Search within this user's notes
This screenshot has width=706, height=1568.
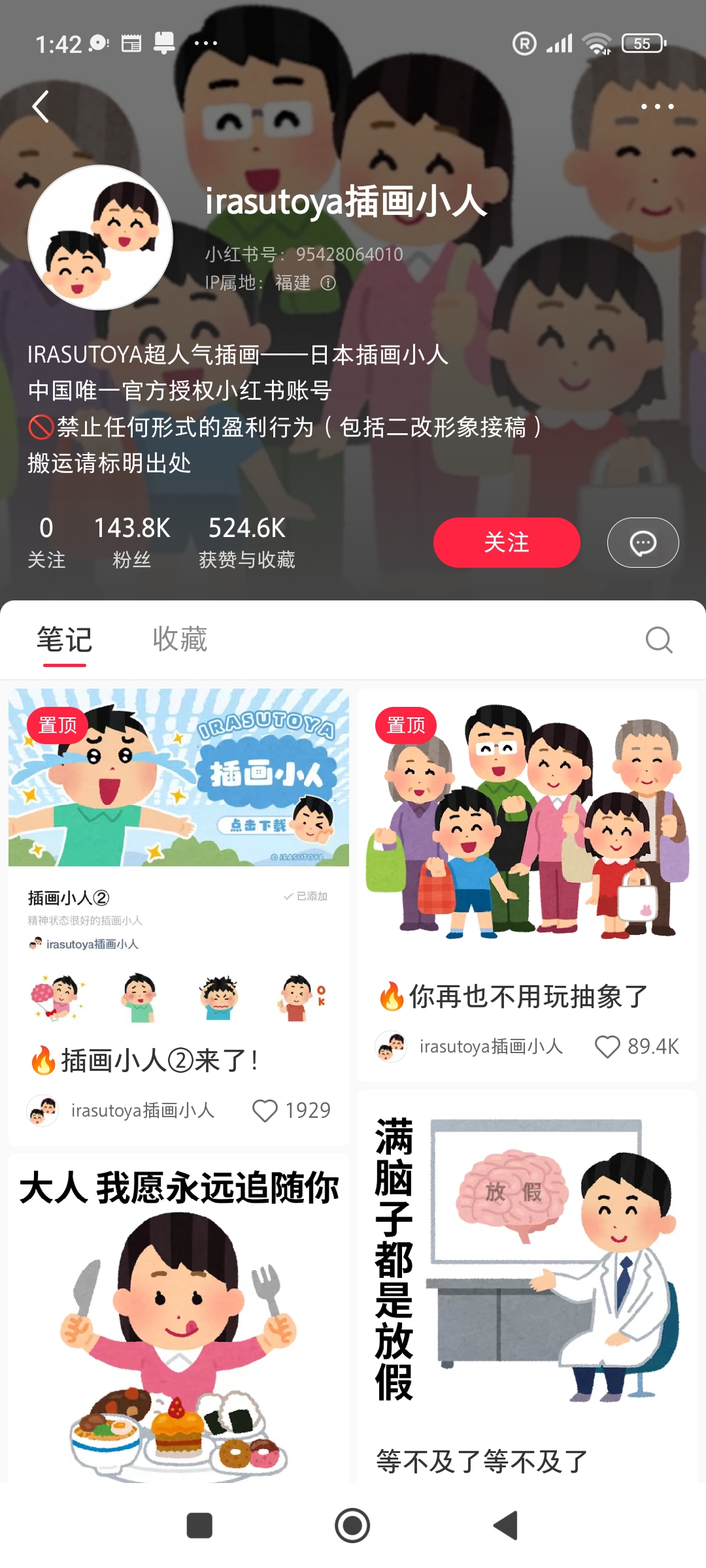[x=658, y=640]
